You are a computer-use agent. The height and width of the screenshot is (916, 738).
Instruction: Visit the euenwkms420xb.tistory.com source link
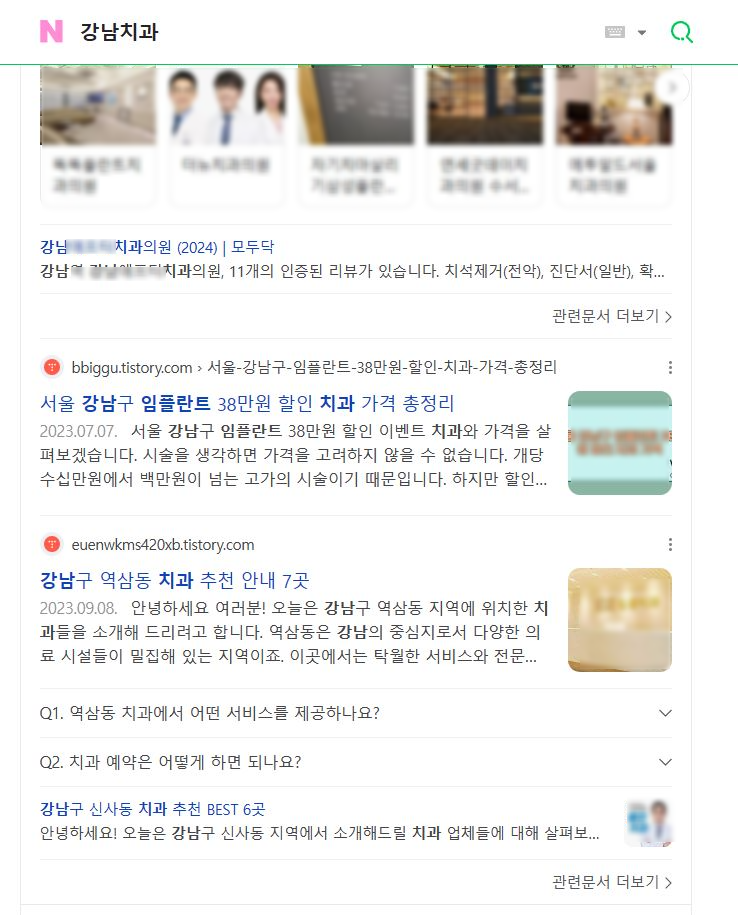point(163,545)
